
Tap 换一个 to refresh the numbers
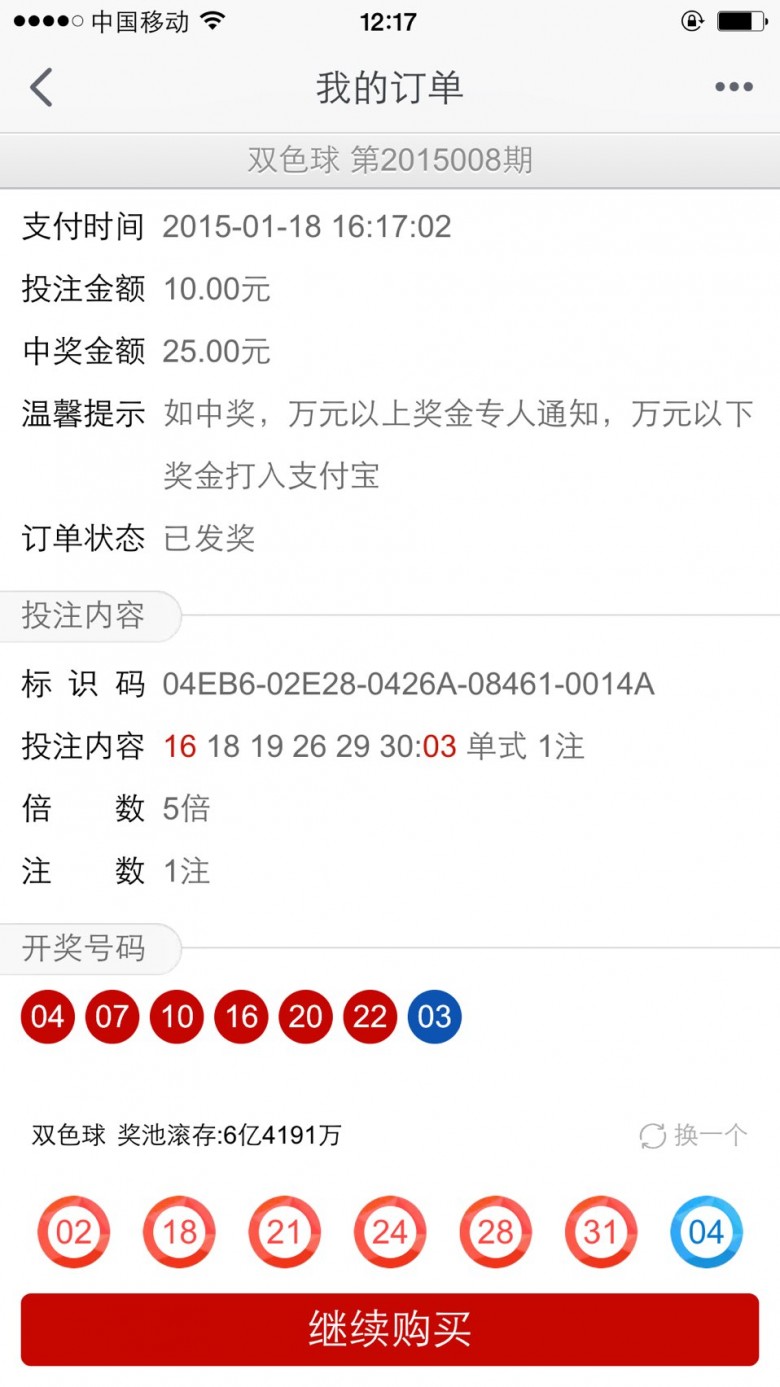click(x=693, y=1135)
